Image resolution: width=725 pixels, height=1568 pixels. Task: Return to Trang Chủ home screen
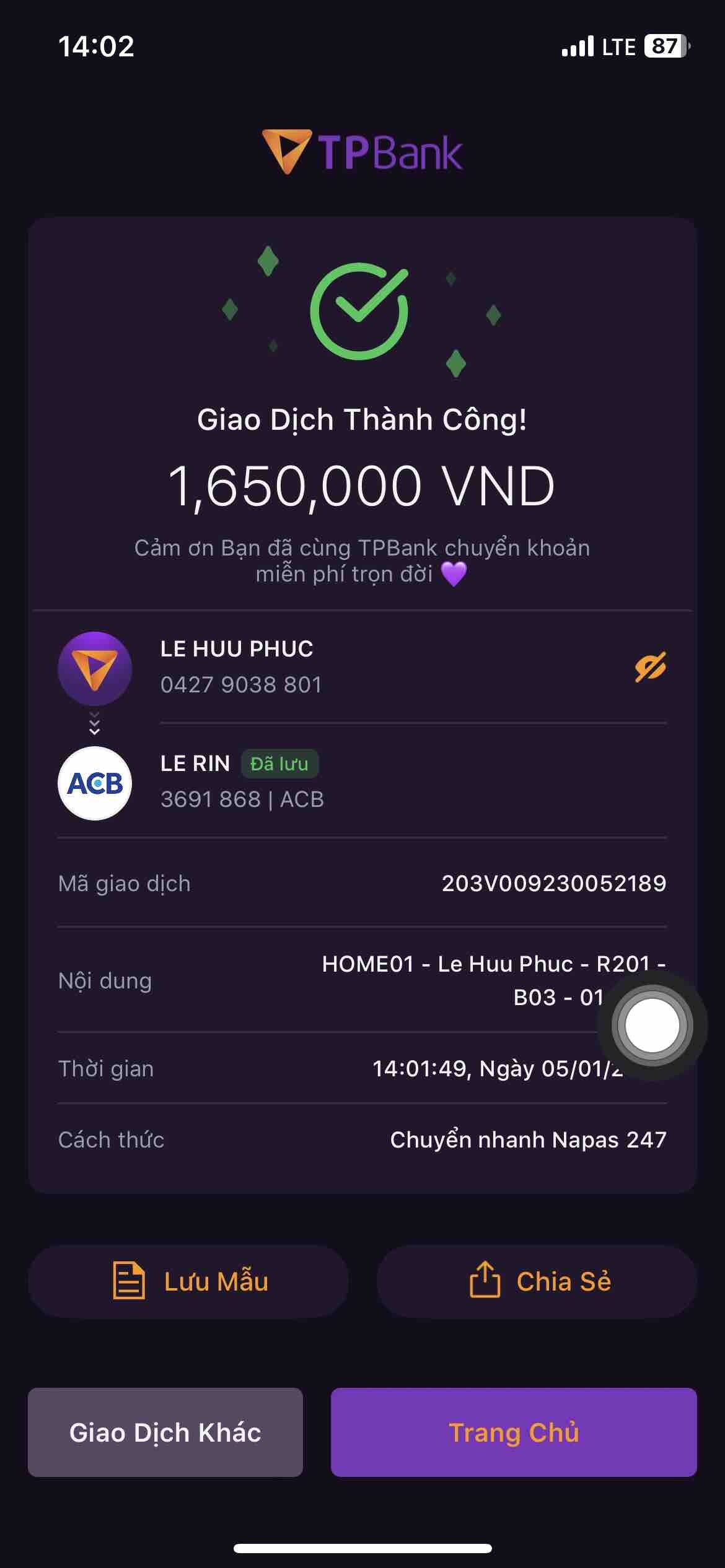(514, 1432)
